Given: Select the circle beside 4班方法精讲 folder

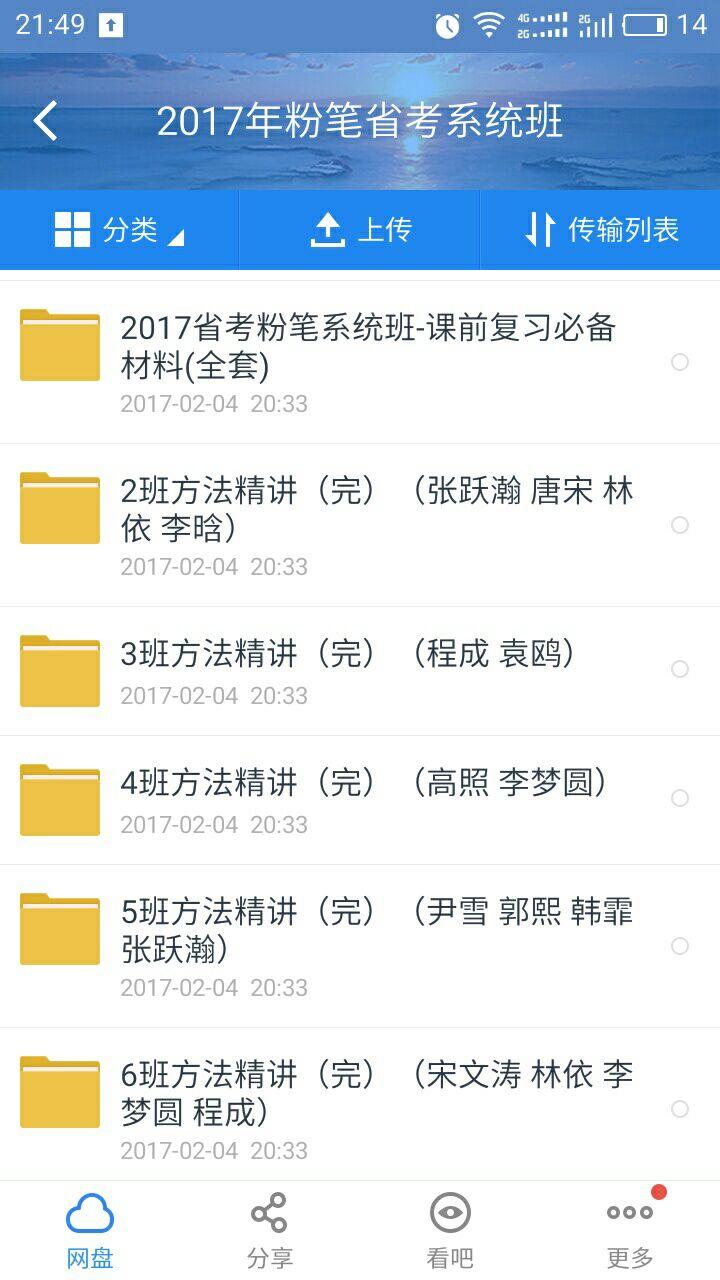Looking at the screenshot, I should pyautogui.click(x=681, y=799).
